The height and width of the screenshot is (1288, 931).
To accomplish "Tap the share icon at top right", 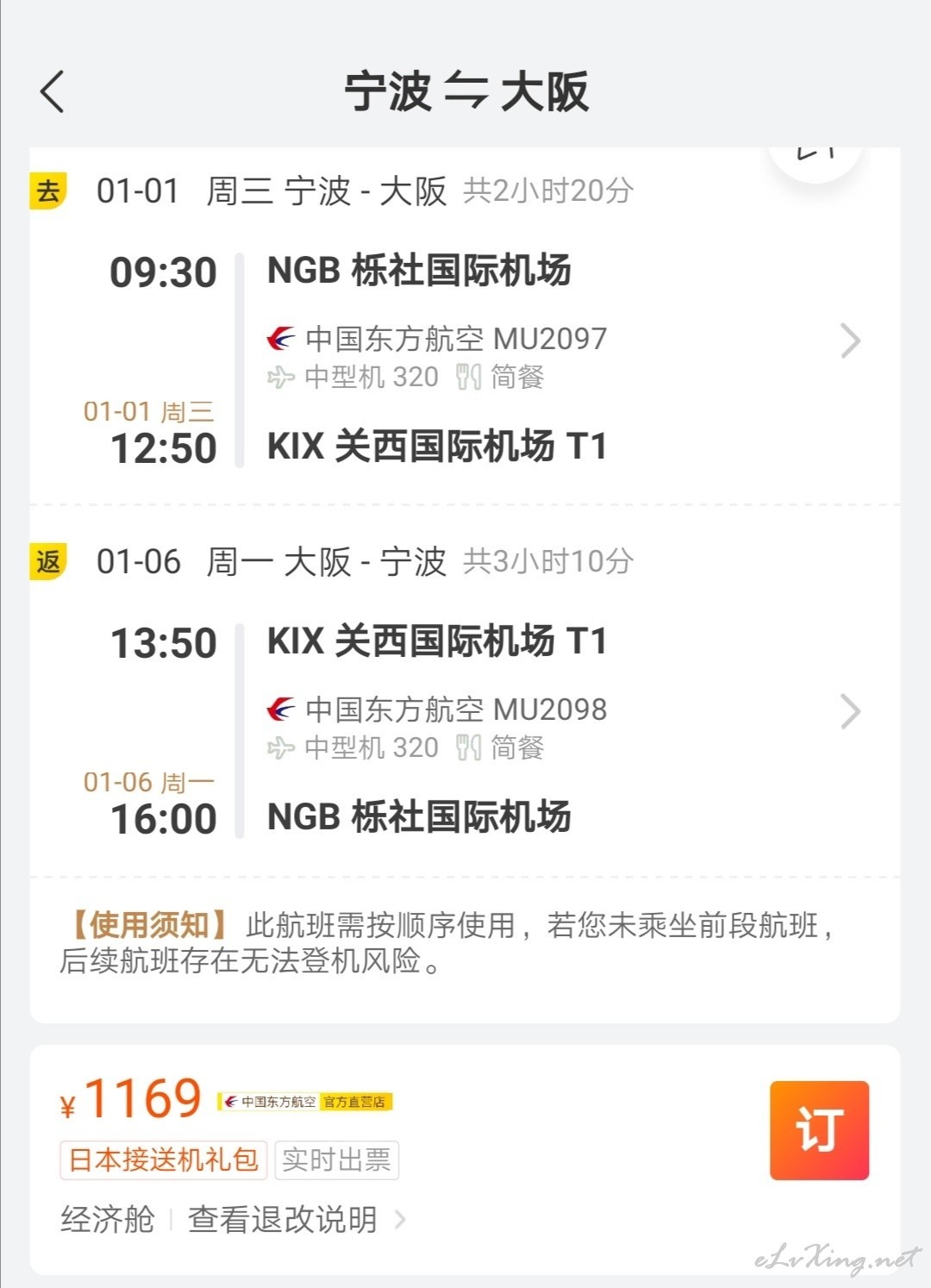I will click(x=815, y=155).
